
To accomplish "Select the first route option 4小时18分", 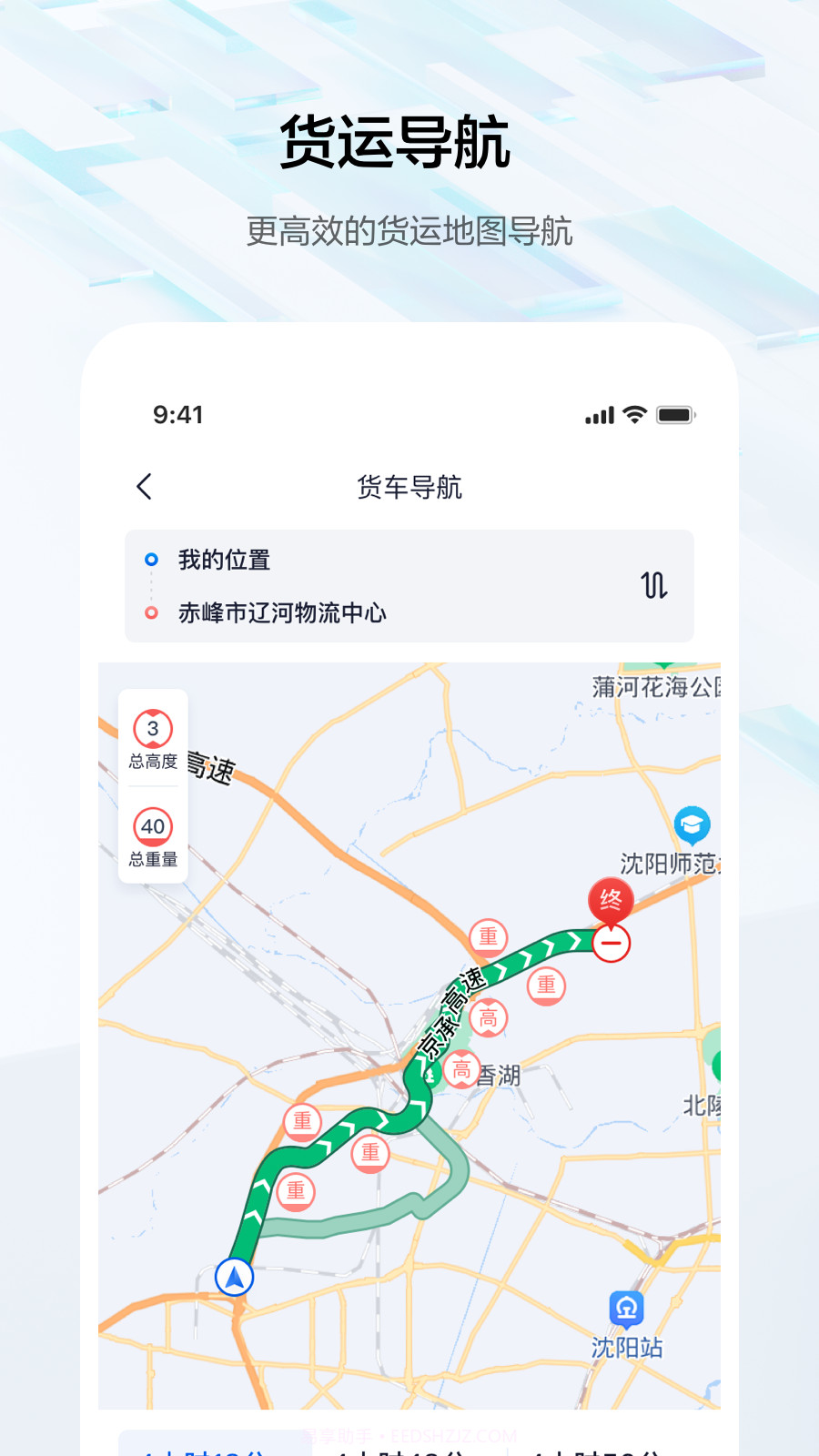I will (202, 1449).
